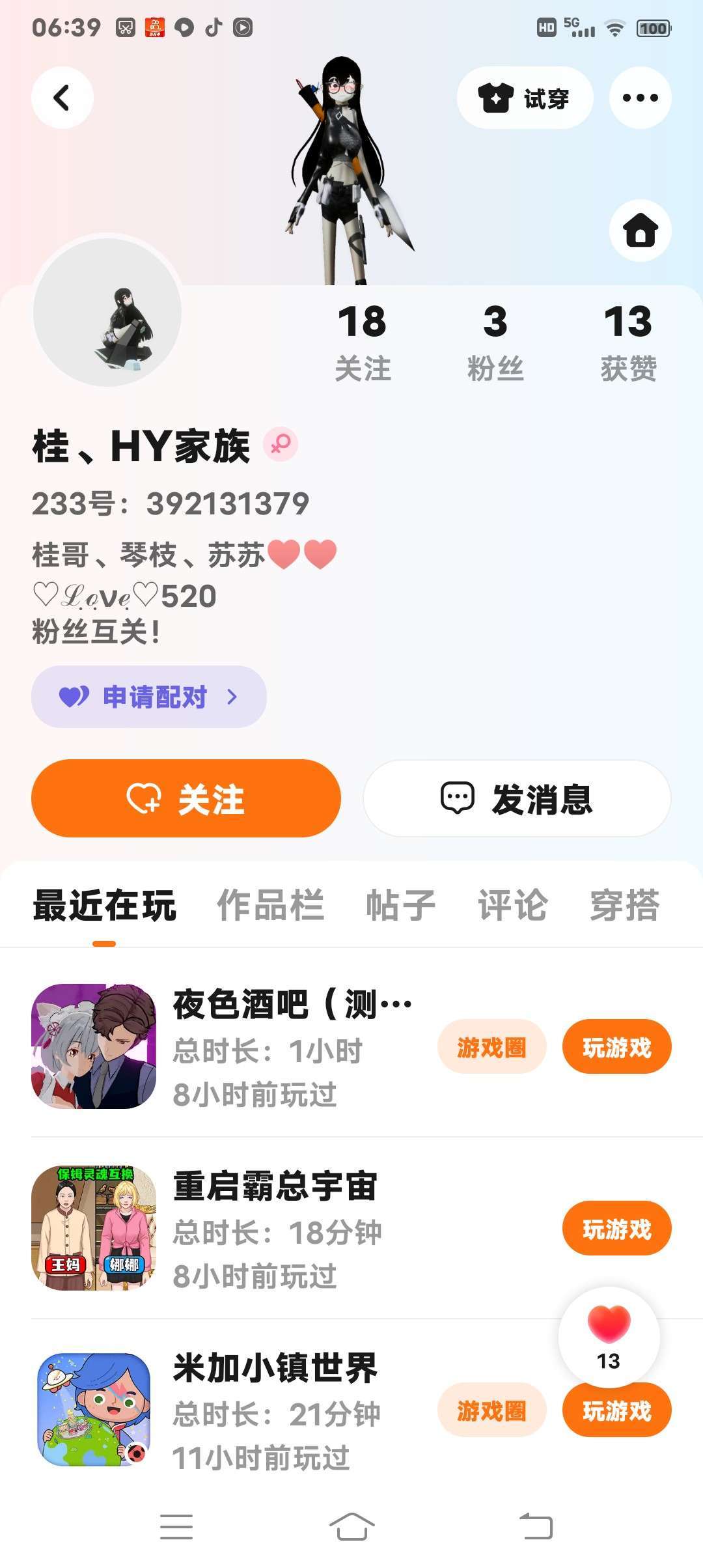
Task: Like the profile with the floating heart
Action: point(609,1335)
